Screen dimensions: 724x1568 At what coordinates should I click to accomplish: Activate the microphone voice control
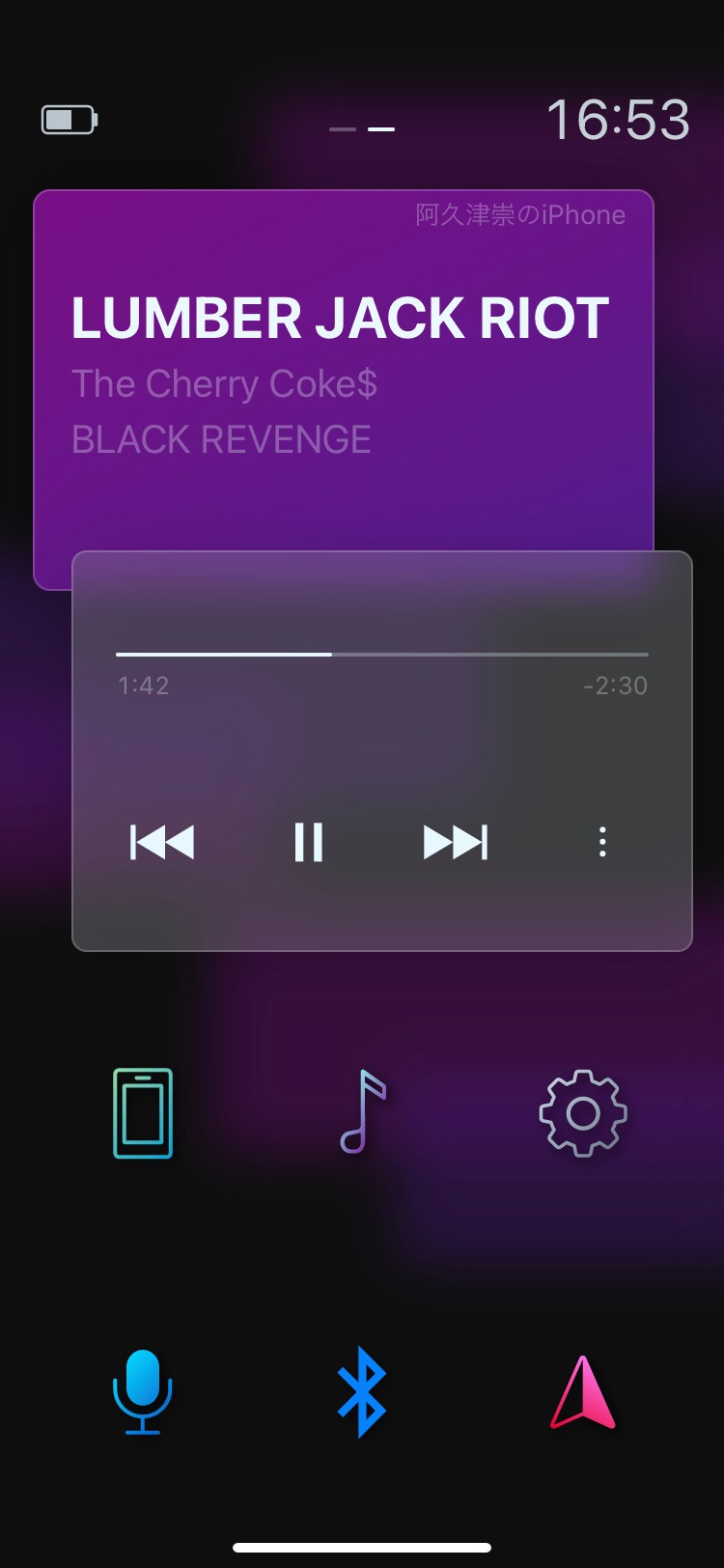coord(143,1391)
